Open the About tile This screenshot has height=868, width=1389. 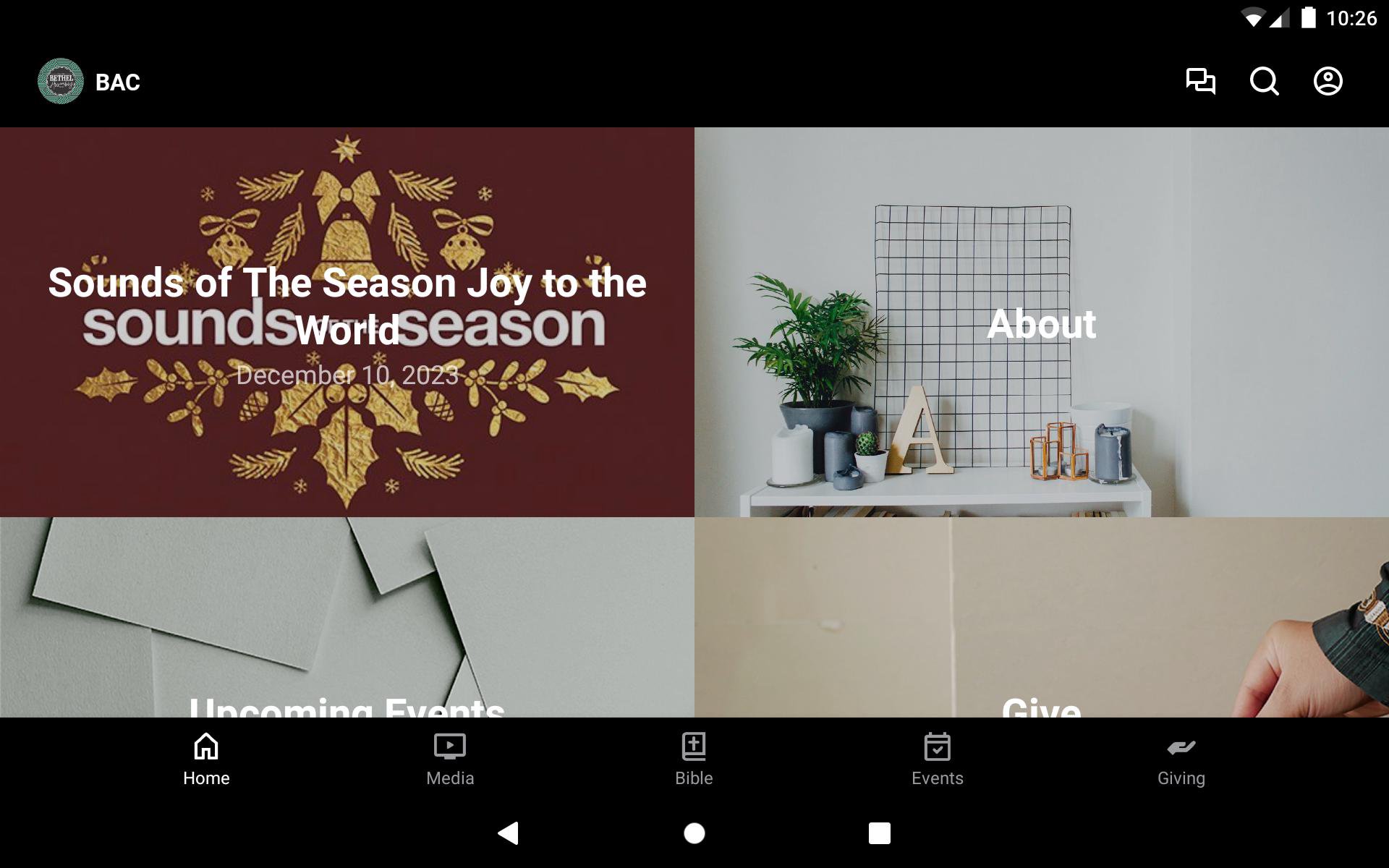(x=1042, y=322)
